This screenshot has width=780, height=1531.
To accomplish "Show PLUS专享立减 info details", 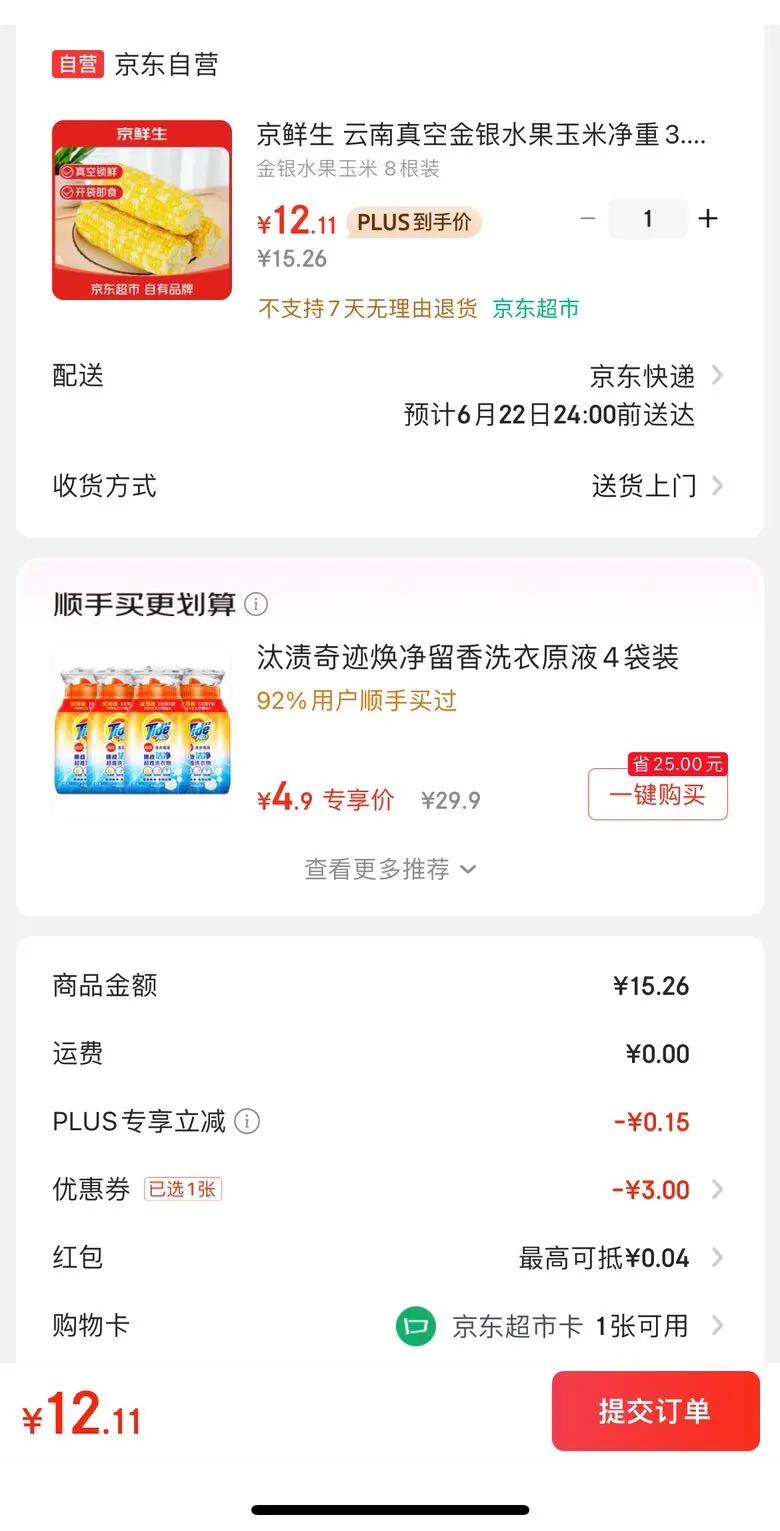I will pos(247,1122).
